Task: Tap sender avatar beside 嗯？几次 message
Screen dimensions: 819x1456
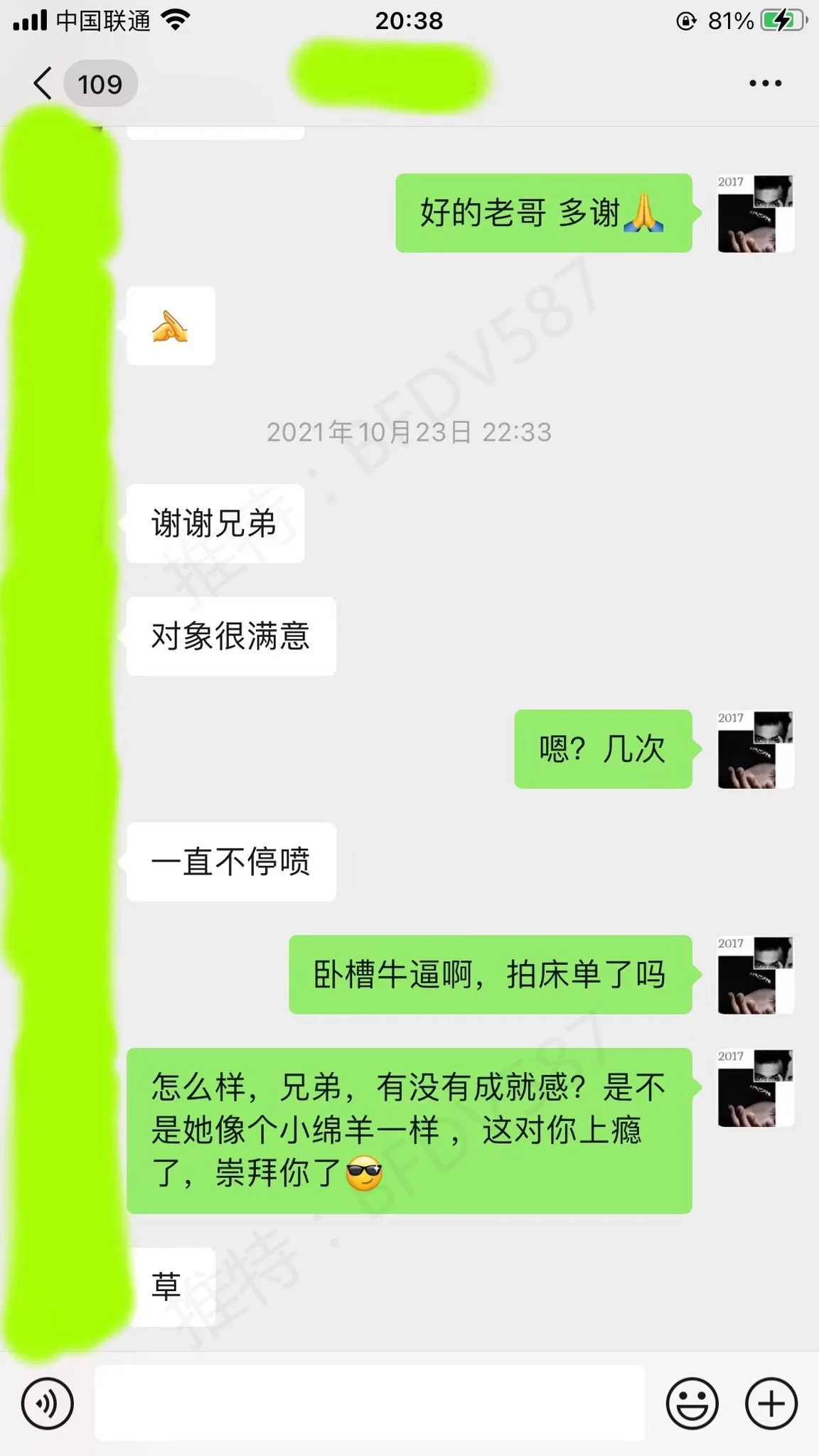Action: (x=755, y=749)
